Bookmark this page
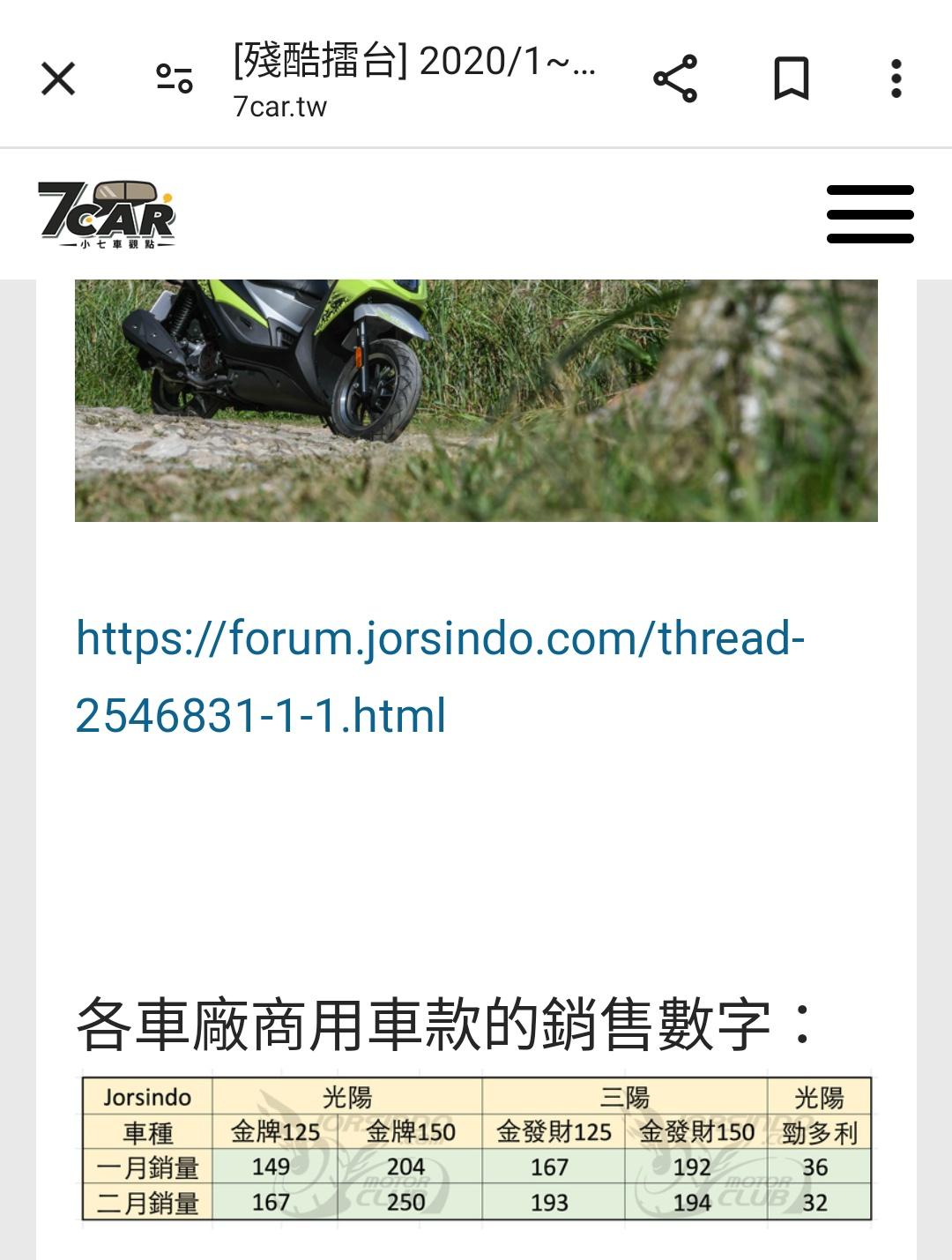 click(791, 78)
